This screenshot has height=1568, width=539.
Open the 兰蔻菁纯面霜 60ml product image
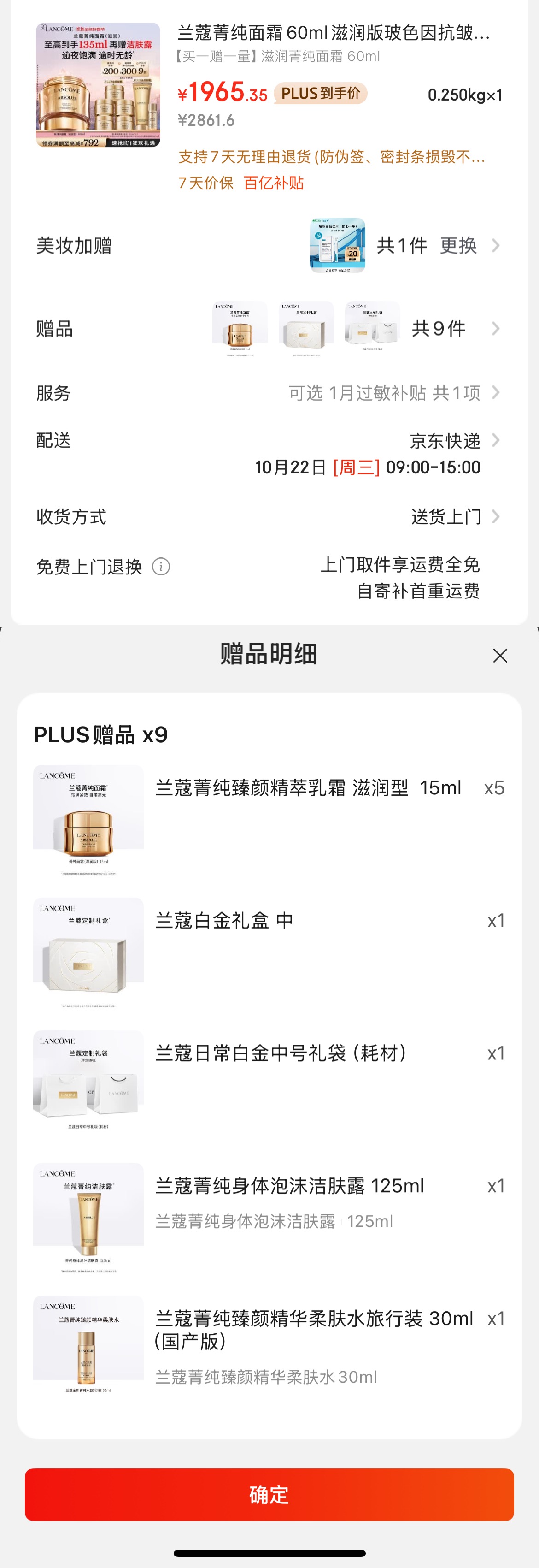(98, 85)
